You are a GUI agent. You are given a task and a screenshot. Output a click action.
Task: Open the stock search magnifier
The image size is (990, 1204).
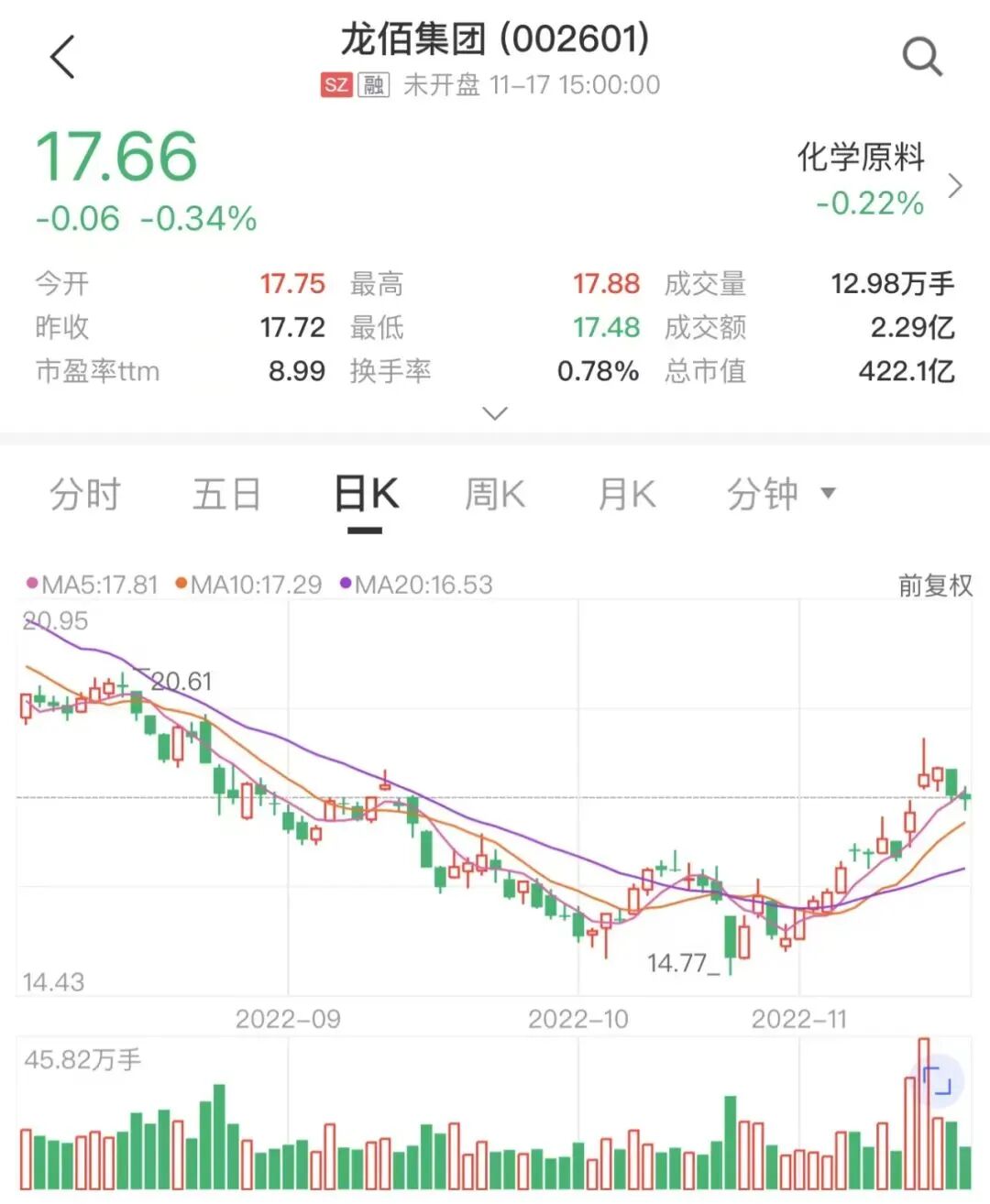(x=921, y=58)
